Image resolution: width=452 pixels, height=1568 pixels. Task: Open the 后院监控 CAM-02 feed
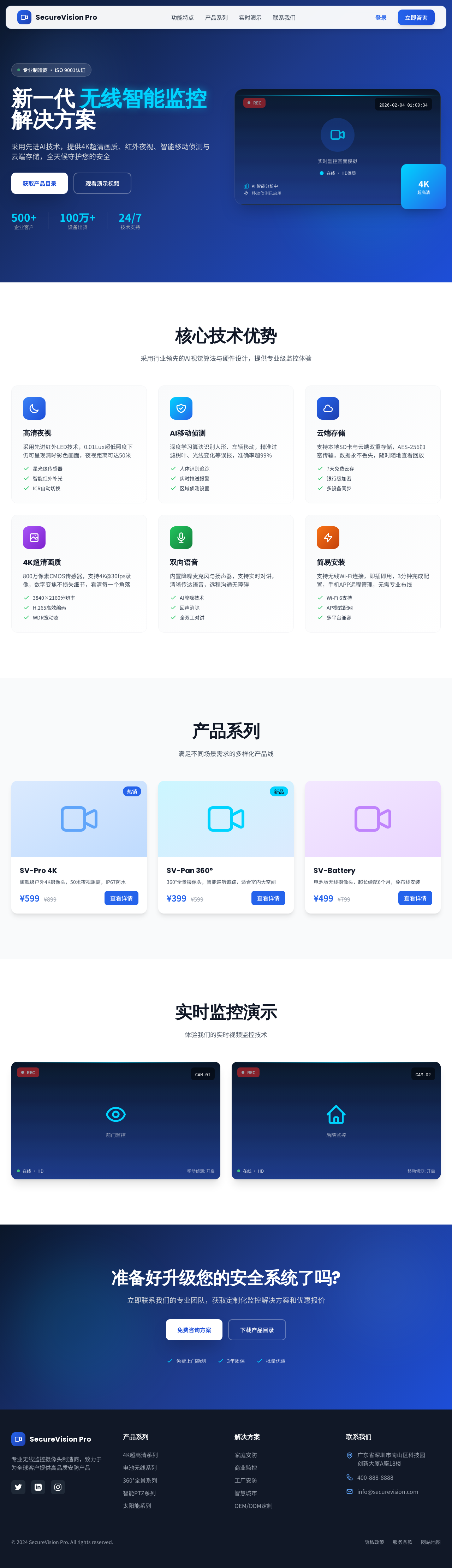click(x=336, y=1120)
